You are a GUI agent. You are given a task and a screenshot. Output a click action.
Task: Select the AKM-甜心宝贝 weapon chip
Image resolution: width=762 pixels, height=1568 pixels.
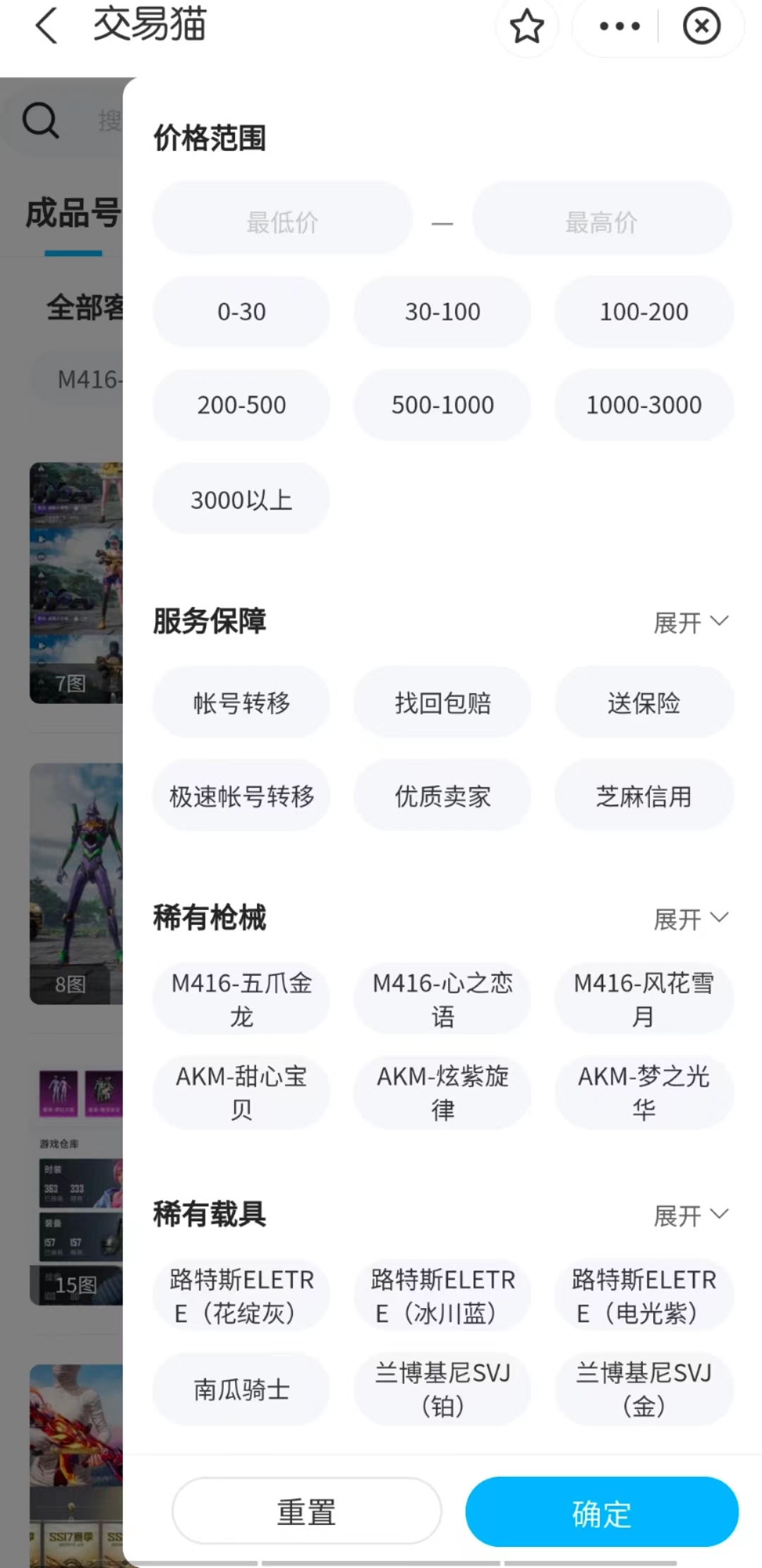pyautogui.click(x=241, y=1093)
